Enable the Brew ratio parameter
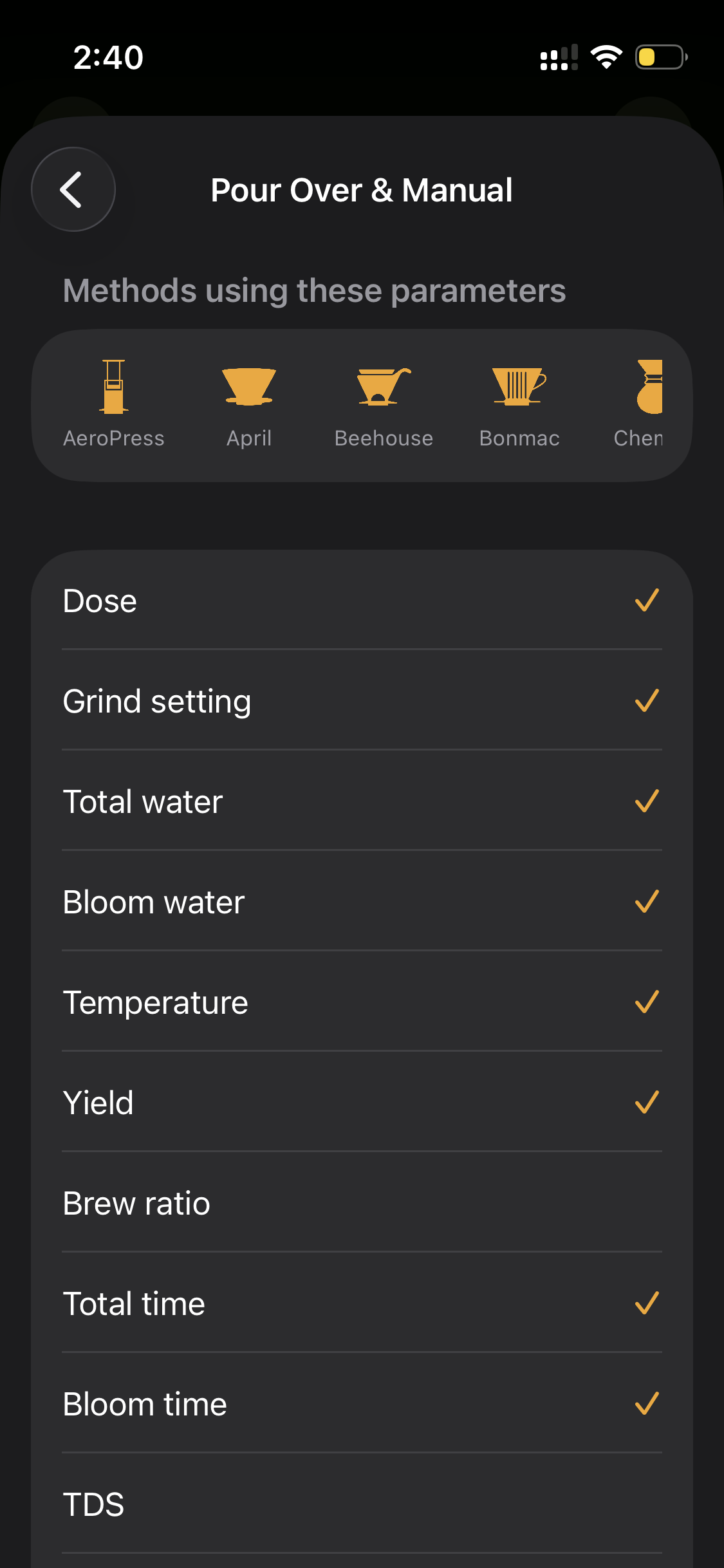The image size is (724, 1568). pyautogui.click(x=362, y=1202)
